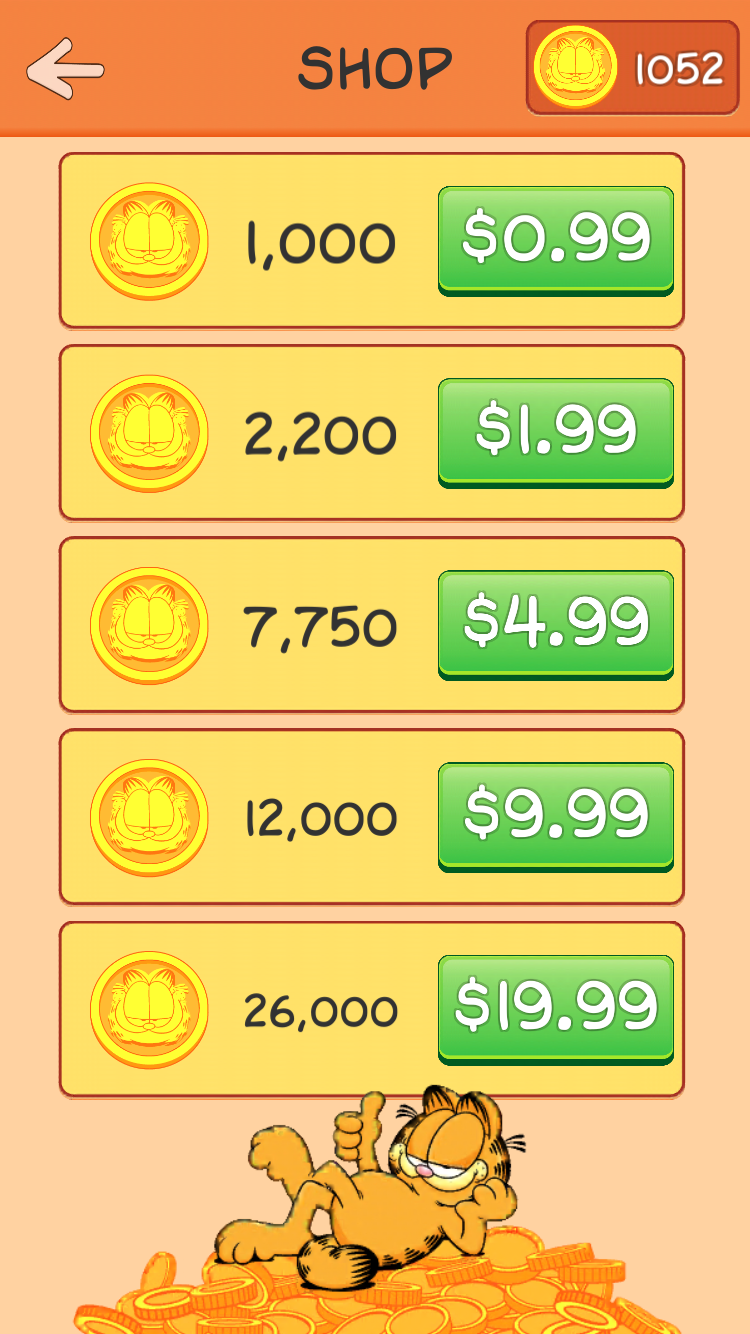The width and height of the screenshot is (750, 1334).
Task: Select the $9.99 price for 12,000 coins
Action: click(x=555, y=815)
